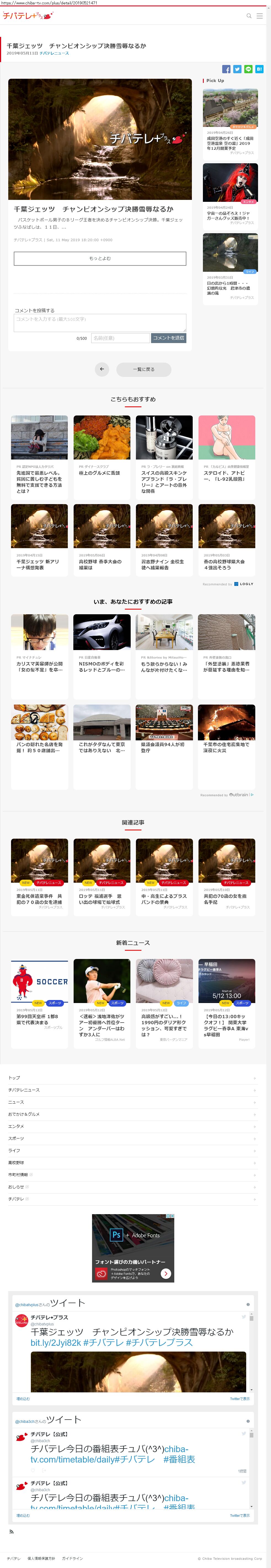Share article via LINE
Screen dimensions: 271x1568
(248, 69)
